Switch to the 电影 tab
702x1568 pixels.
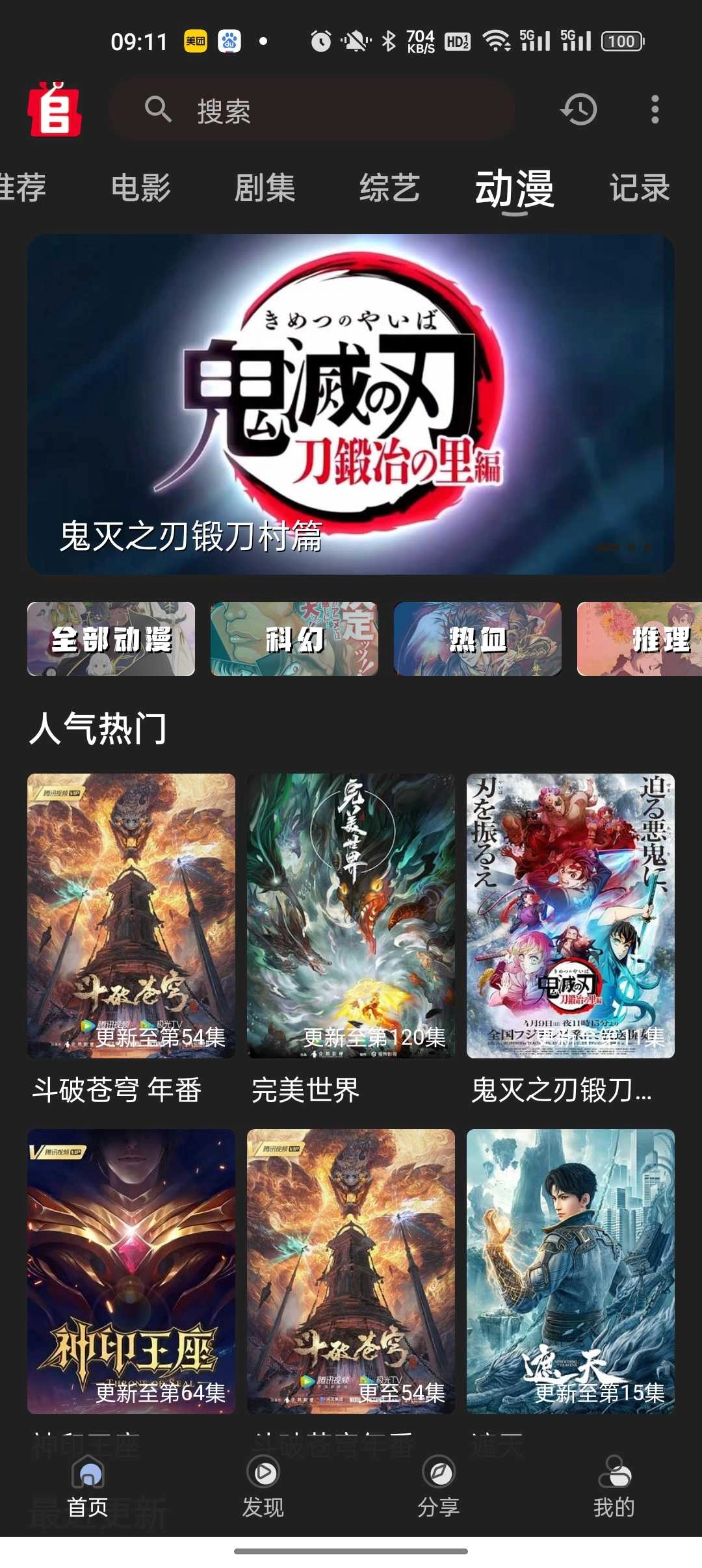[140, 189]
